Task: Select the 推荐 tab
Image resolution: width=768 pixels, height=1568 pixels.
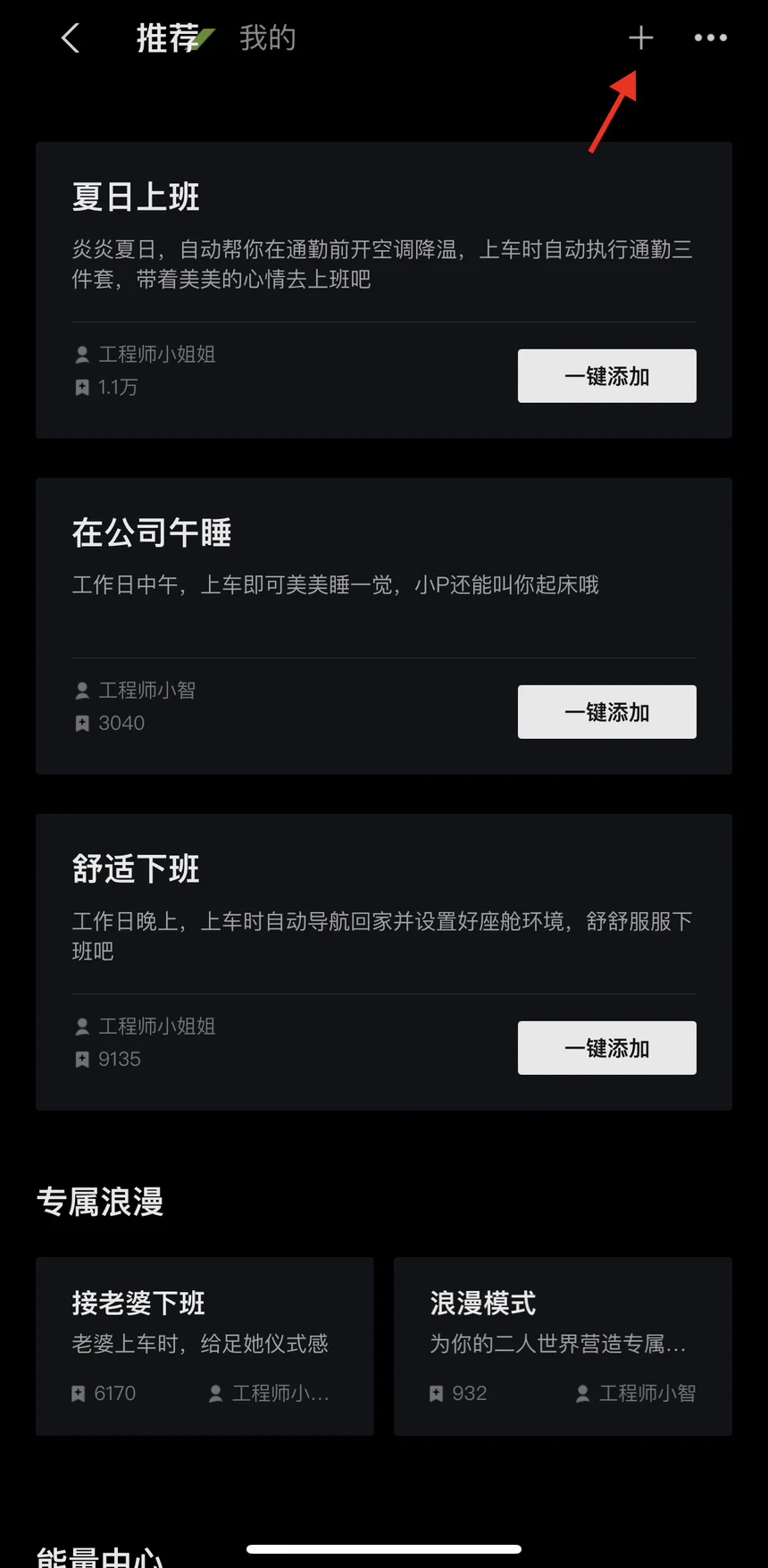Action: (x=168, y=38)
